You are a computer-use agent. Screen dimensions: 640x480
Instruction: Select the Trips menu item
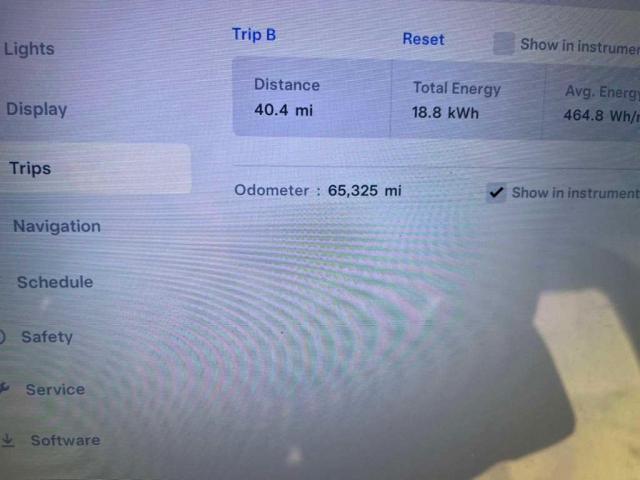pos(30,168)
